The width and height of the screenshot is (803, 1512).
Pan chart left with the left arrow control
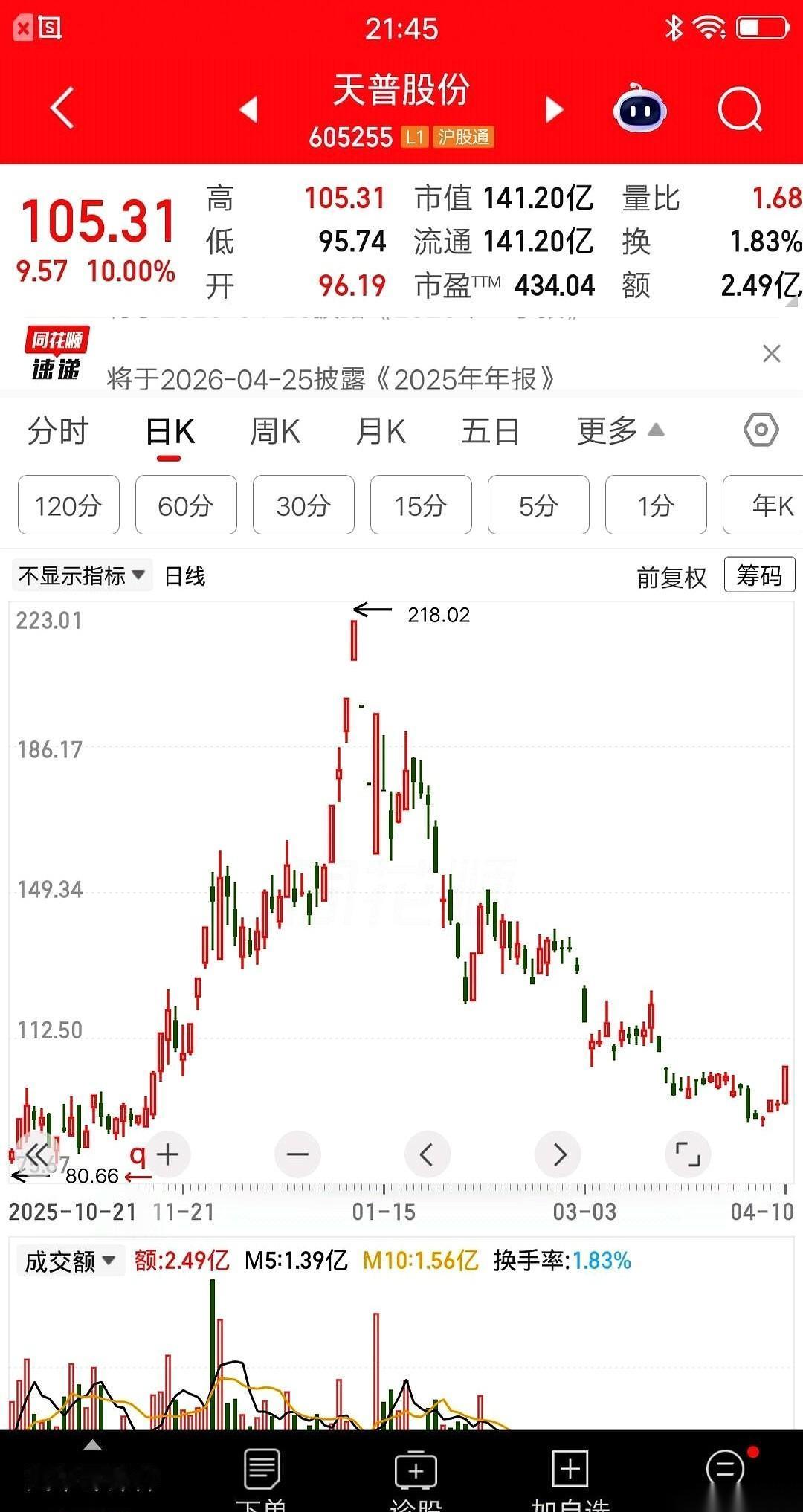[x=428, y=1154]
